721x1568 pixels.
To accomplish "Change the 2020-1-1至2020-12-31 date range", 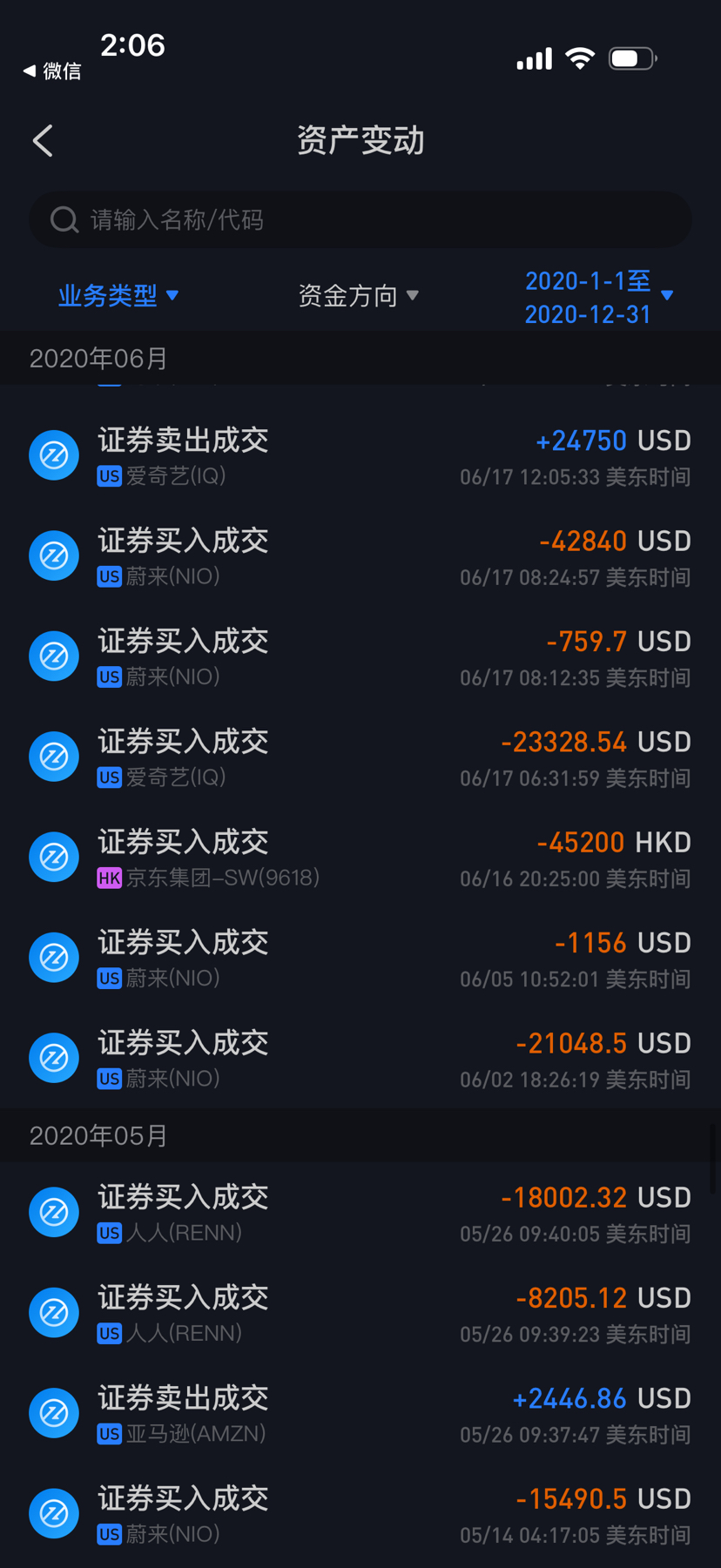I will 598,297.
